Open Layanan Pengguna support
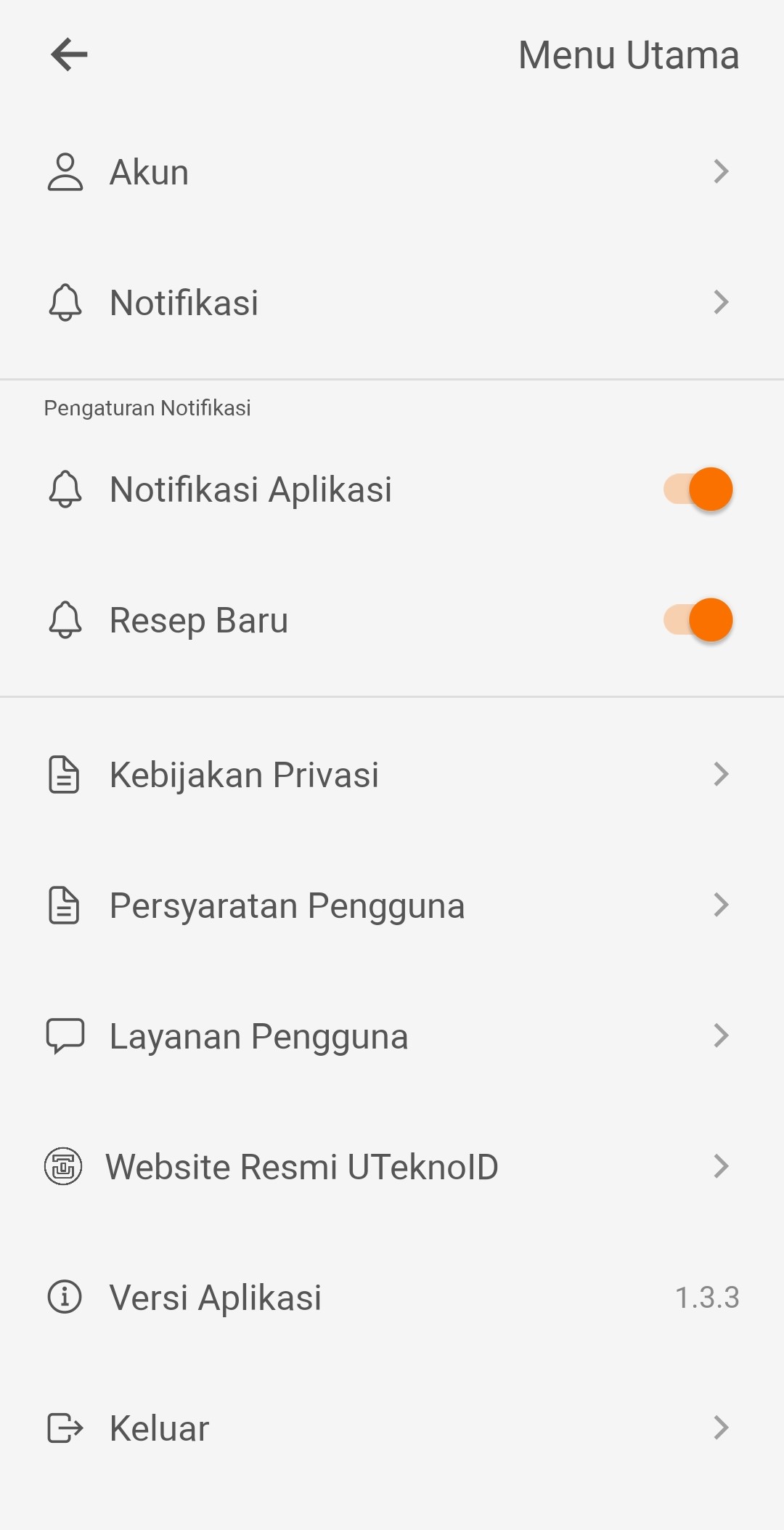The height and width of the screenshot is (1530, 784). coord(392,1036)
